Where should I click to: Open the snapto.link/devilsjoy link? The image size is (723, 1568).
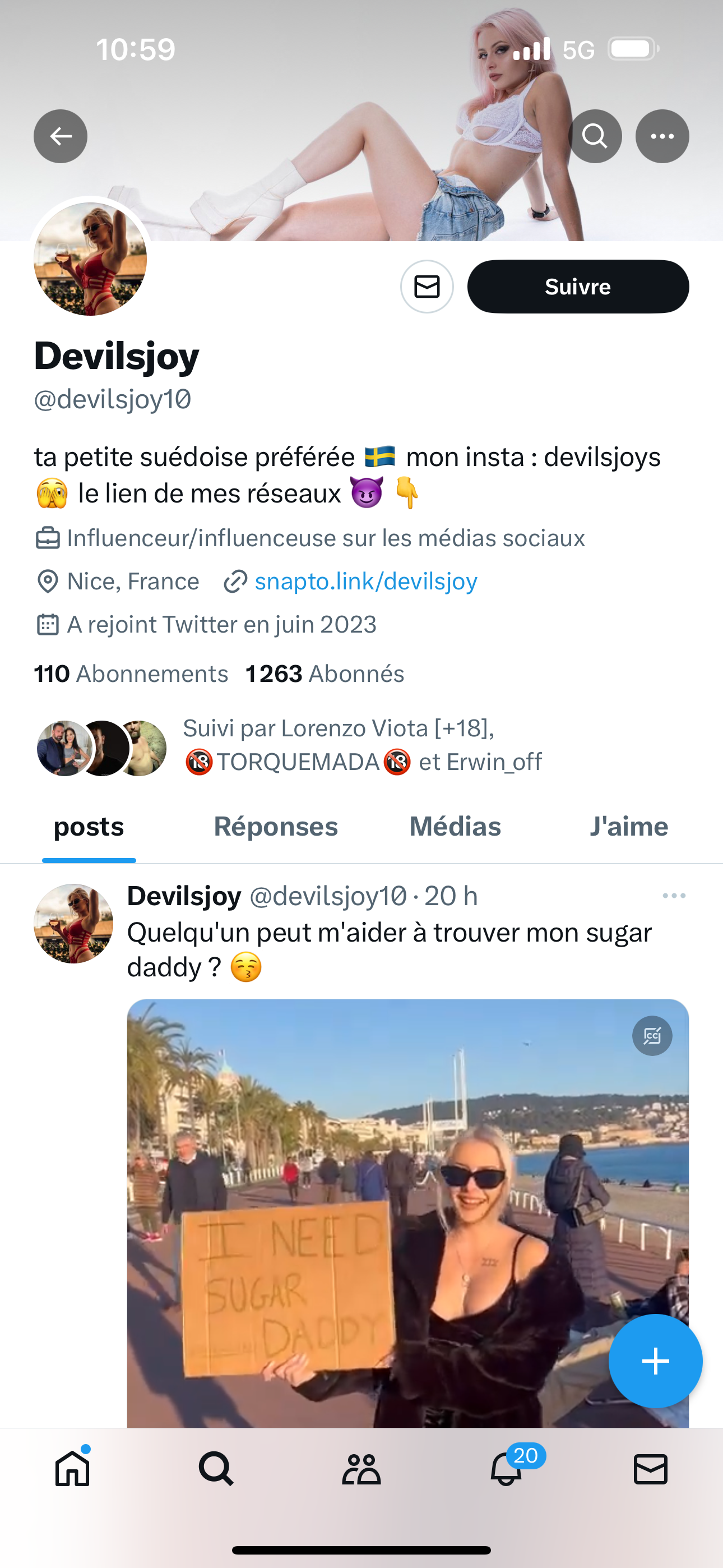(365, 582)
